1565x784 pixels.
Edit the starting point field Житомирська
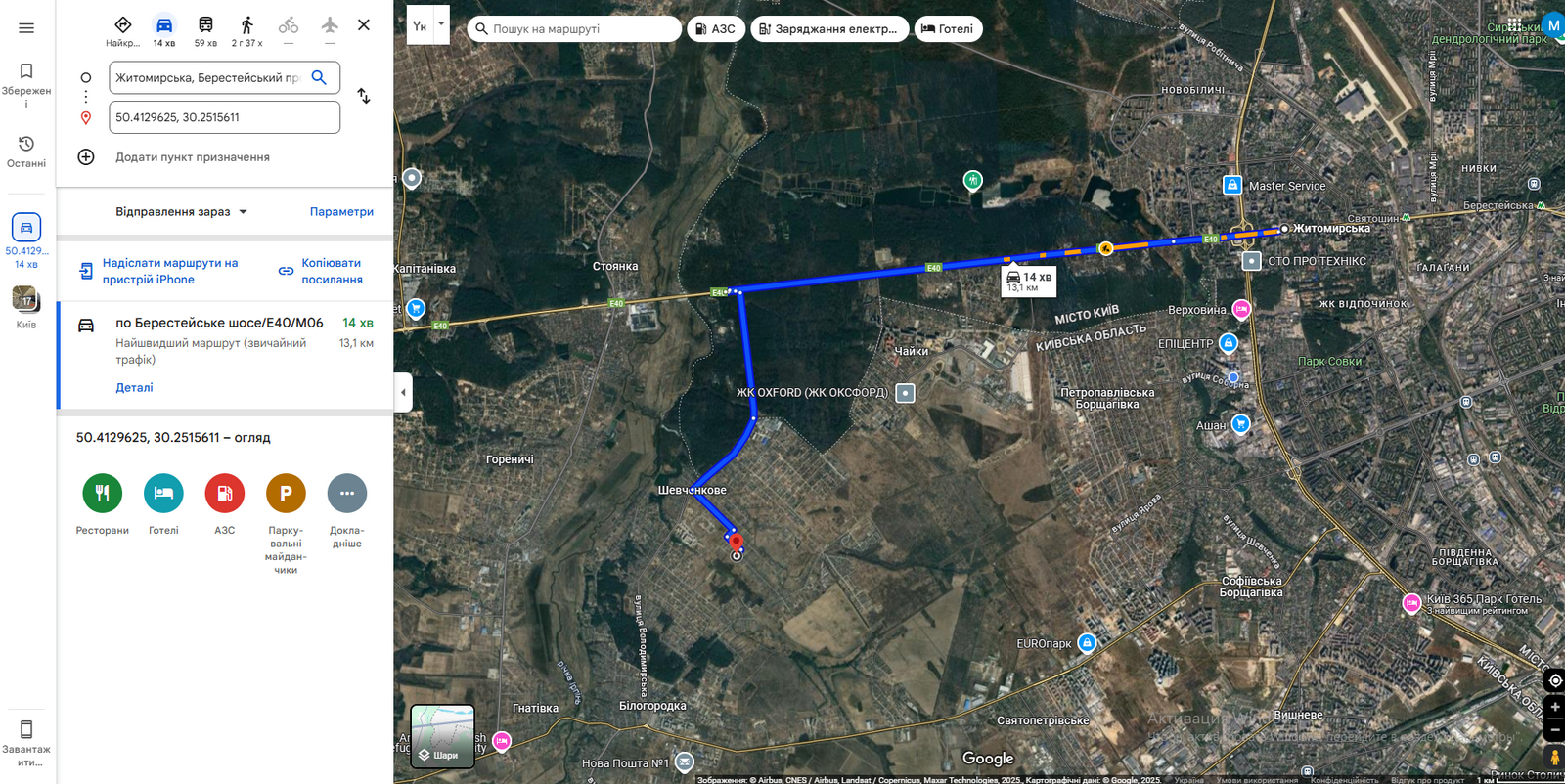pos(207,78)
